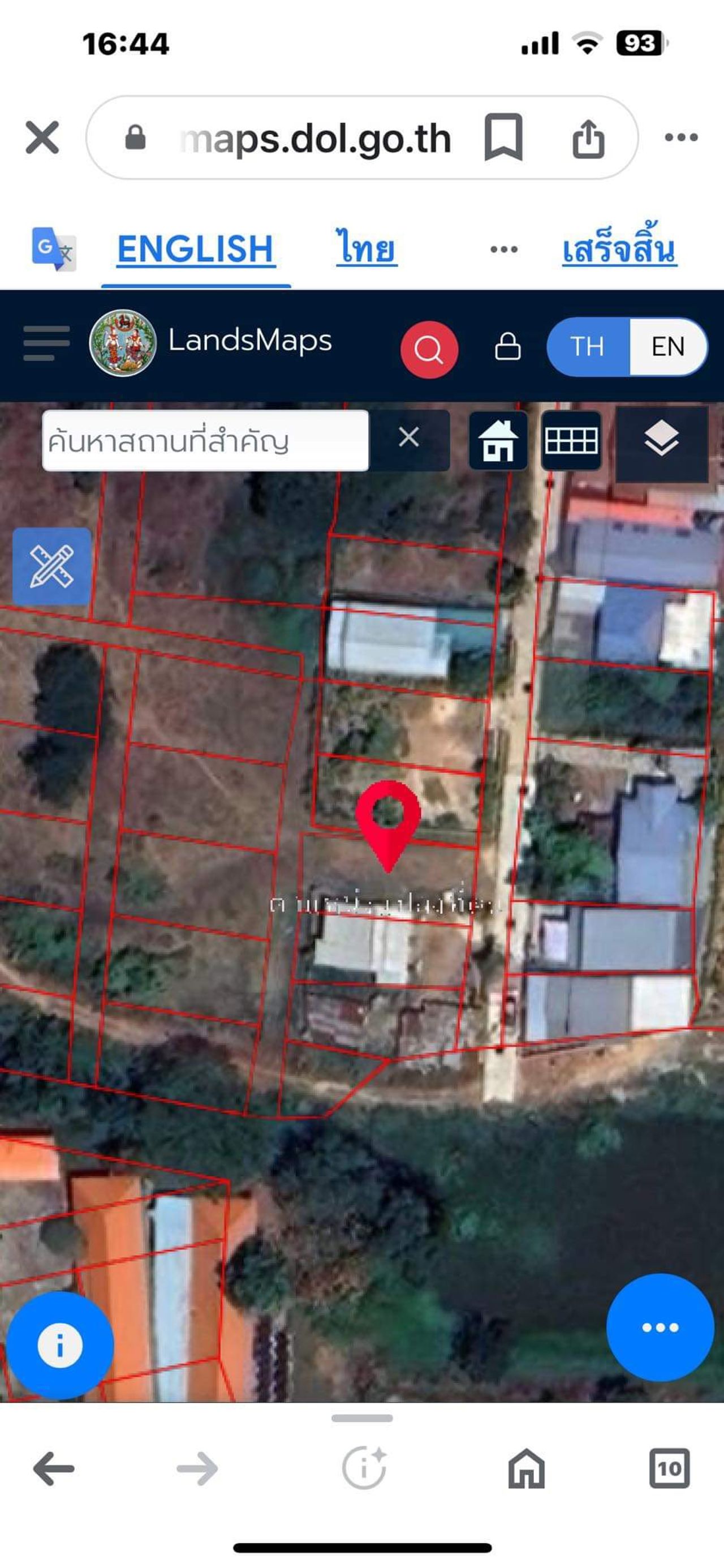Open translate options dots
The image size is (724, 1568).
pyautogui.click(x=504, y=250)
